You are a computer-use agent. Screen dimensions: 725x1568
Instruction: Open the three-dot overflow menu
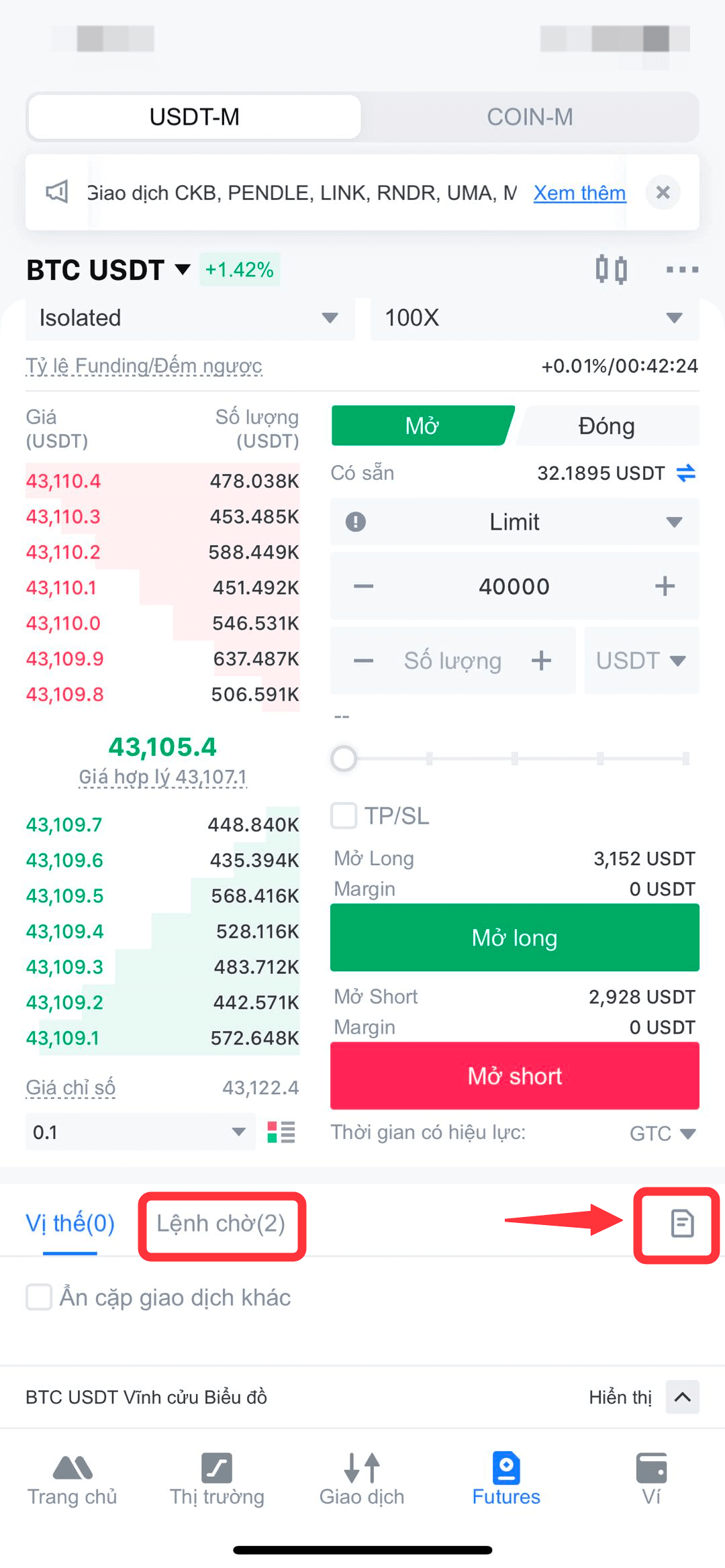pyautogui.click(x=682, y=269)
